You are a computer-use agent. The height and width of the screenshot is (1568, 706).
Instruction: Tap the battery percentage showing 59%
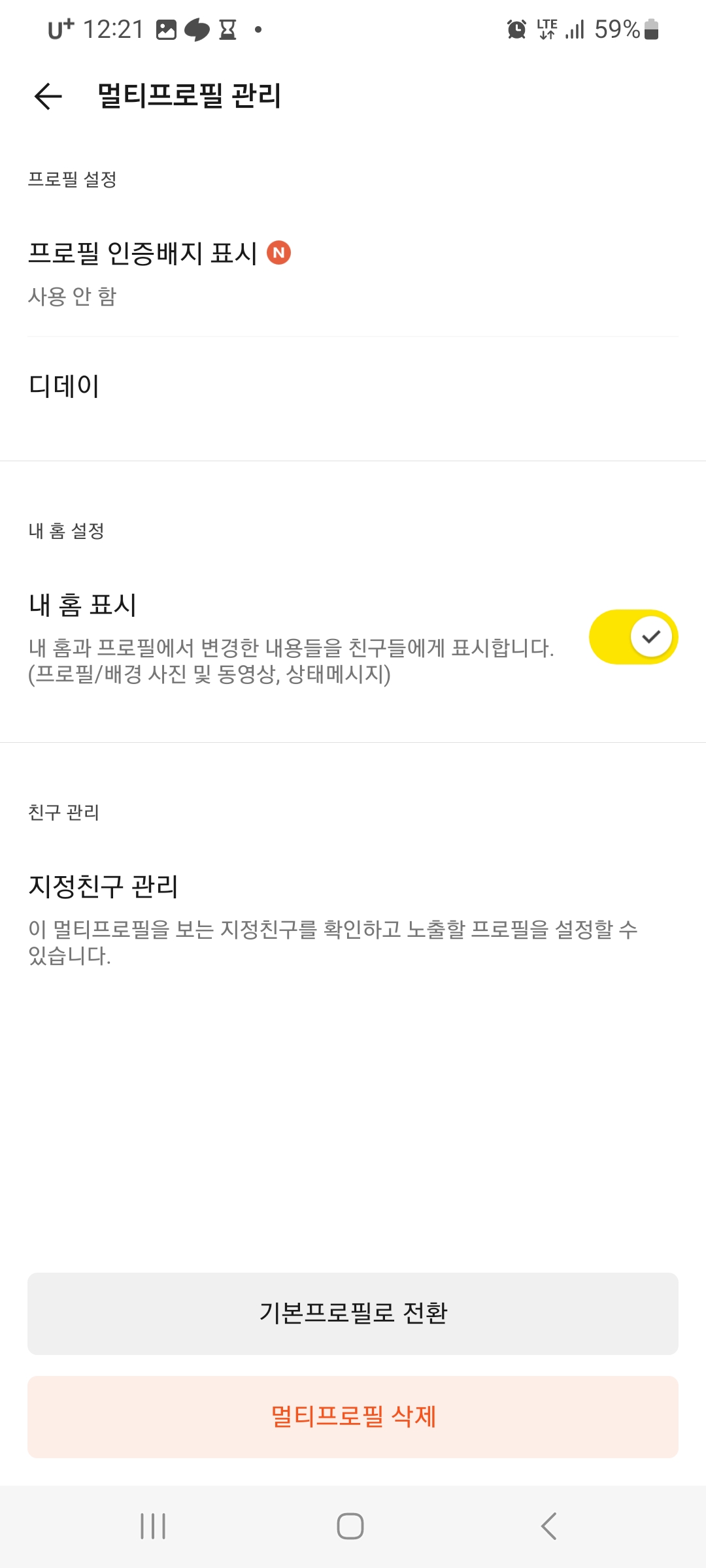pyautogui.click(x=616, y=29)
